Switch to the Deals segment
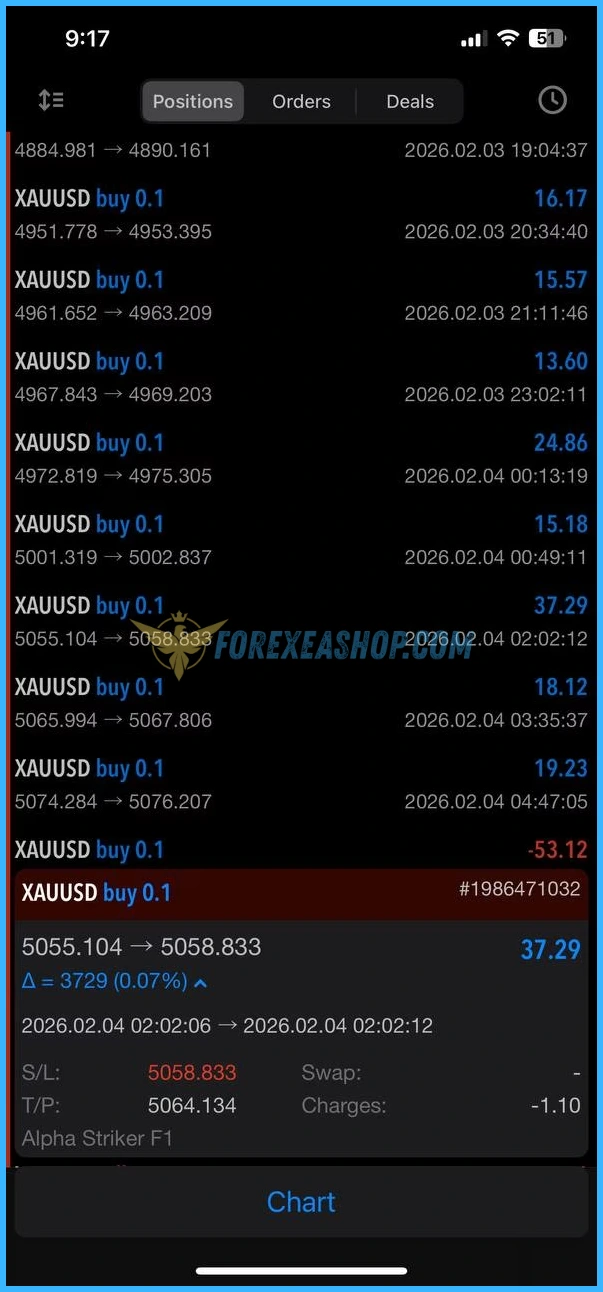 tap(410, 101)
